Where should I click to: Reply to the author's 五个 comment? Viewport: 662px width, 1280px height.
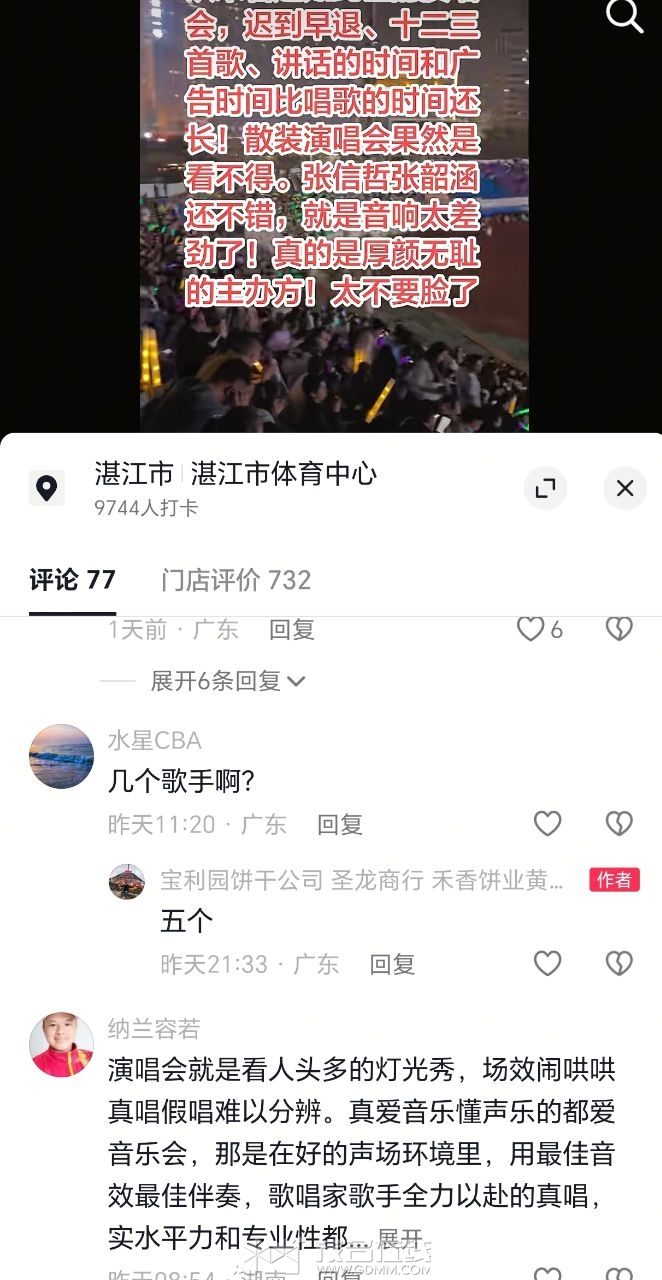pyautogui.click(x=392, y=964)
